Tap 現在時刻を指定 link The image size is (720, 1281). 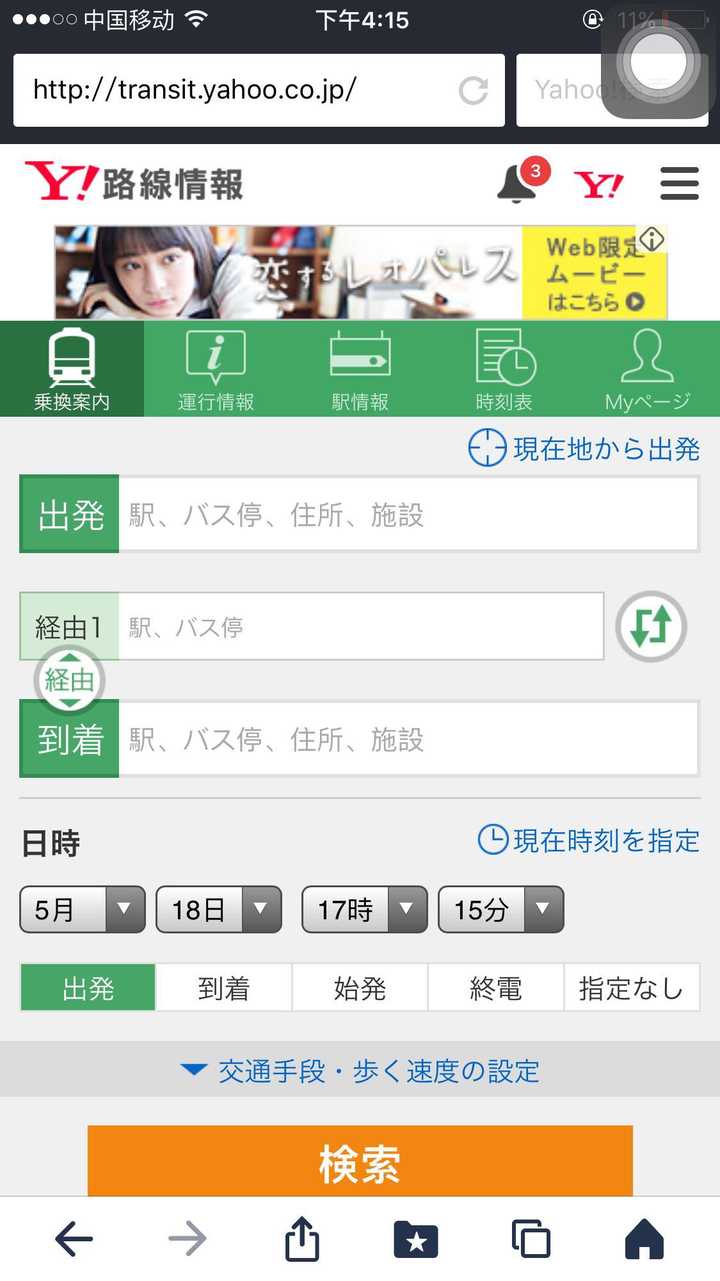(x=589, y=840)
